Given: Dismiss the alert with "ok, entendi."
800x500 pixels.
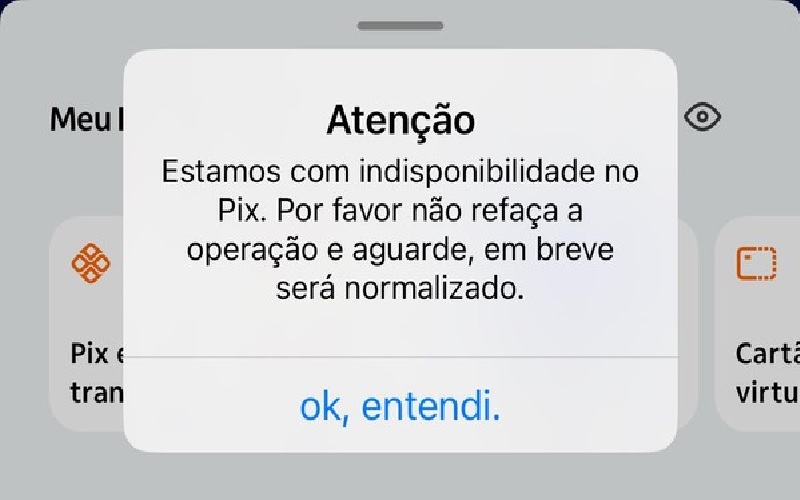Looking at the screenshot, I should pyautogui.click(x=400, y=407).
